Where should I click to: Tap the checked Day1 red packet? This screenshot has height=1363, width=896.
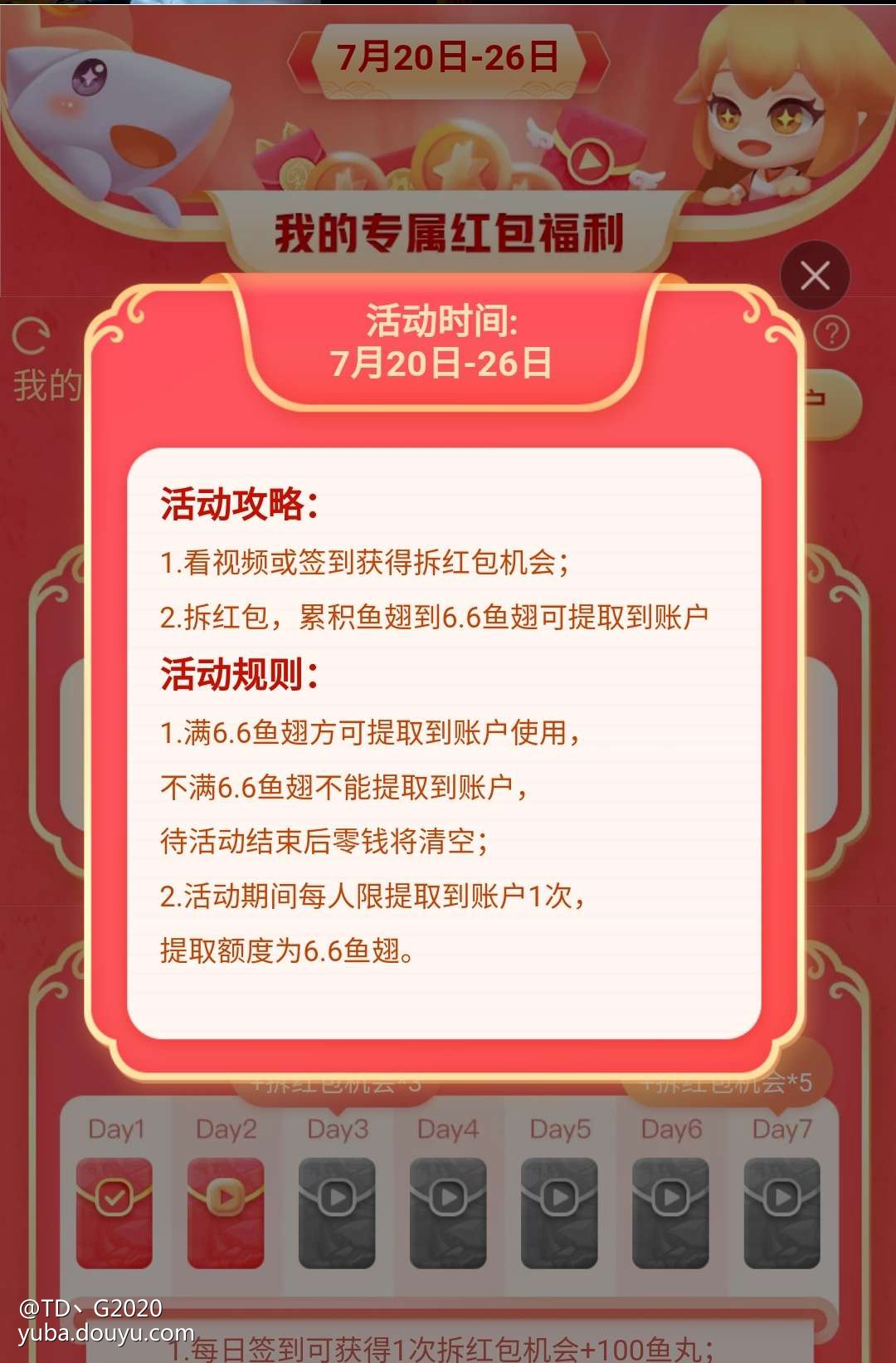click(x=114, y=1213)
